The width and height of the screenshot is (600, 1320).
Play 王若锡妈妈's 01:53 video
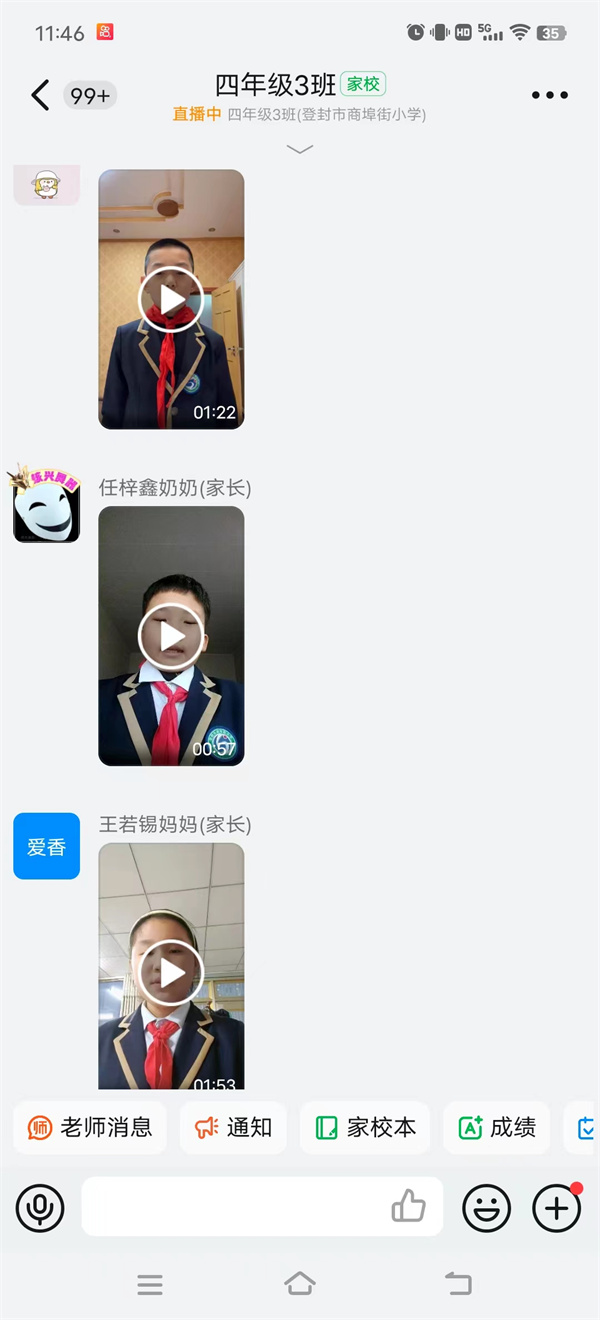point(171,971)
